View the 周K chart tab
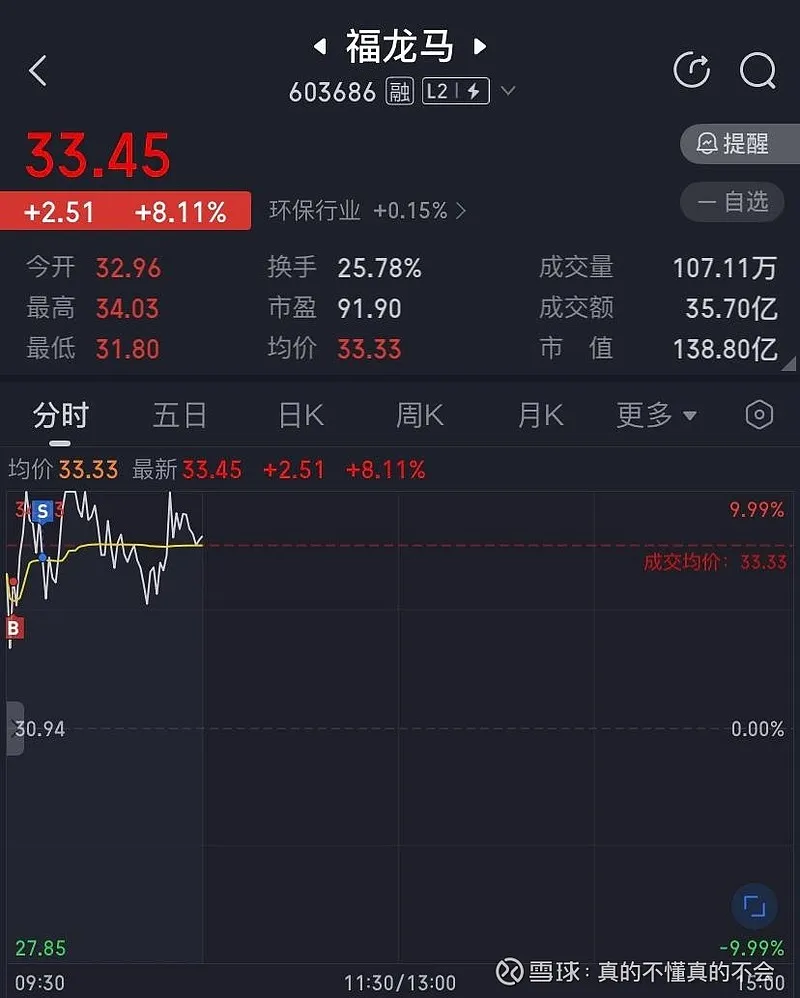 click(420, 415)
